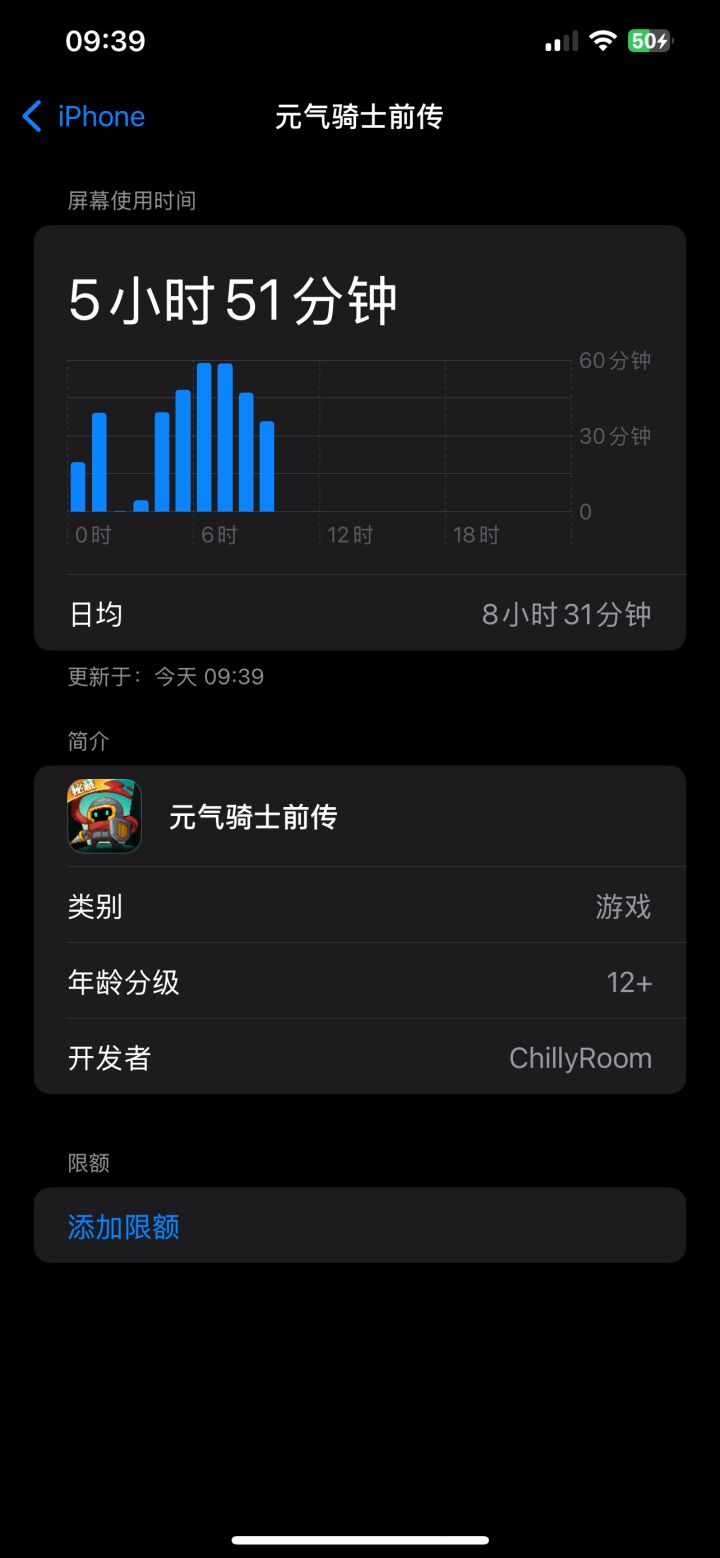Tap 添加限额 to add a limit

click(x=124, y=1226)
